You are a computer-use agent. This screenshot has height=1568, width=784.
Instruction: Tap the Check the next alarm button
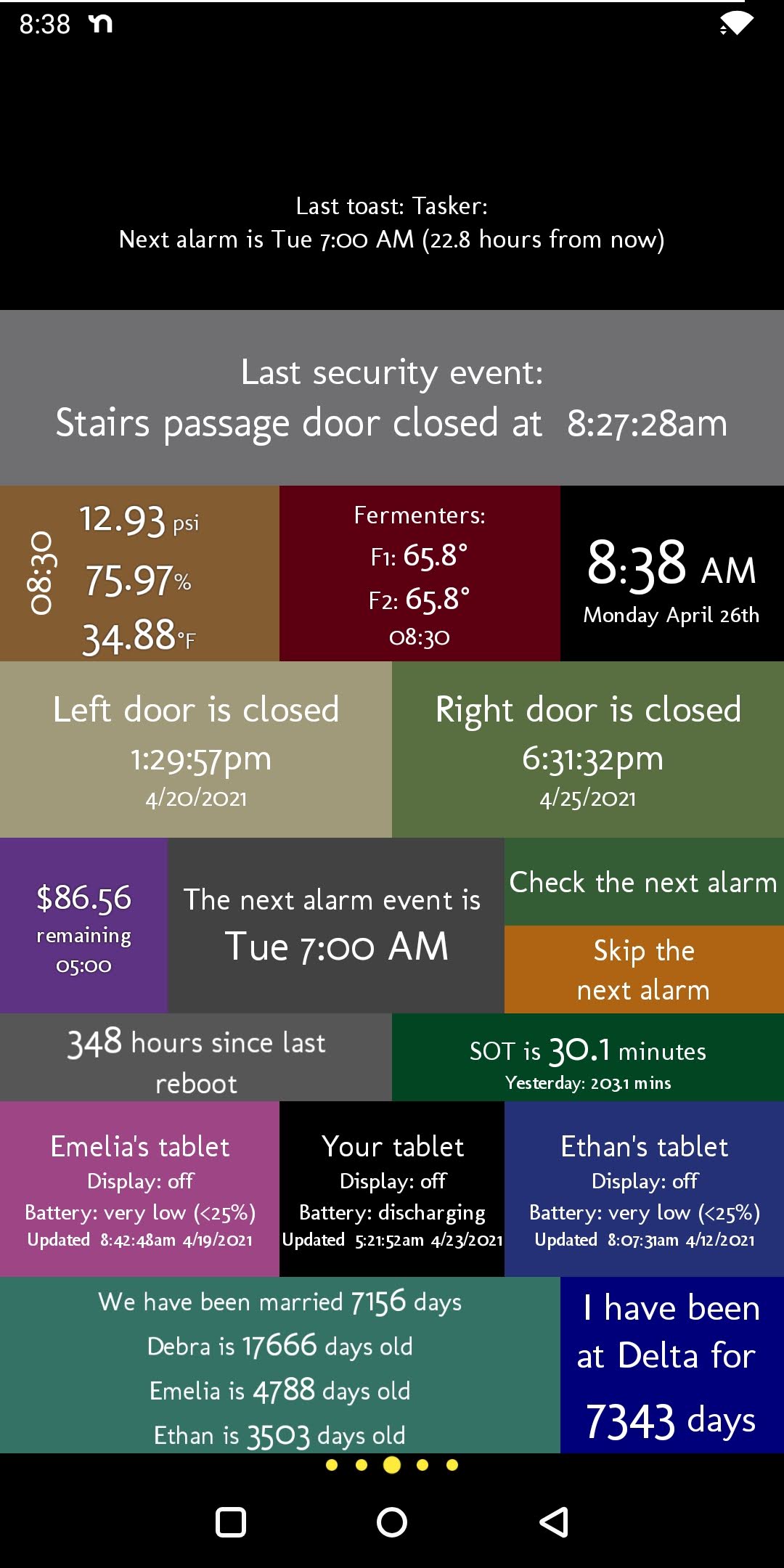tap(644, 882)
